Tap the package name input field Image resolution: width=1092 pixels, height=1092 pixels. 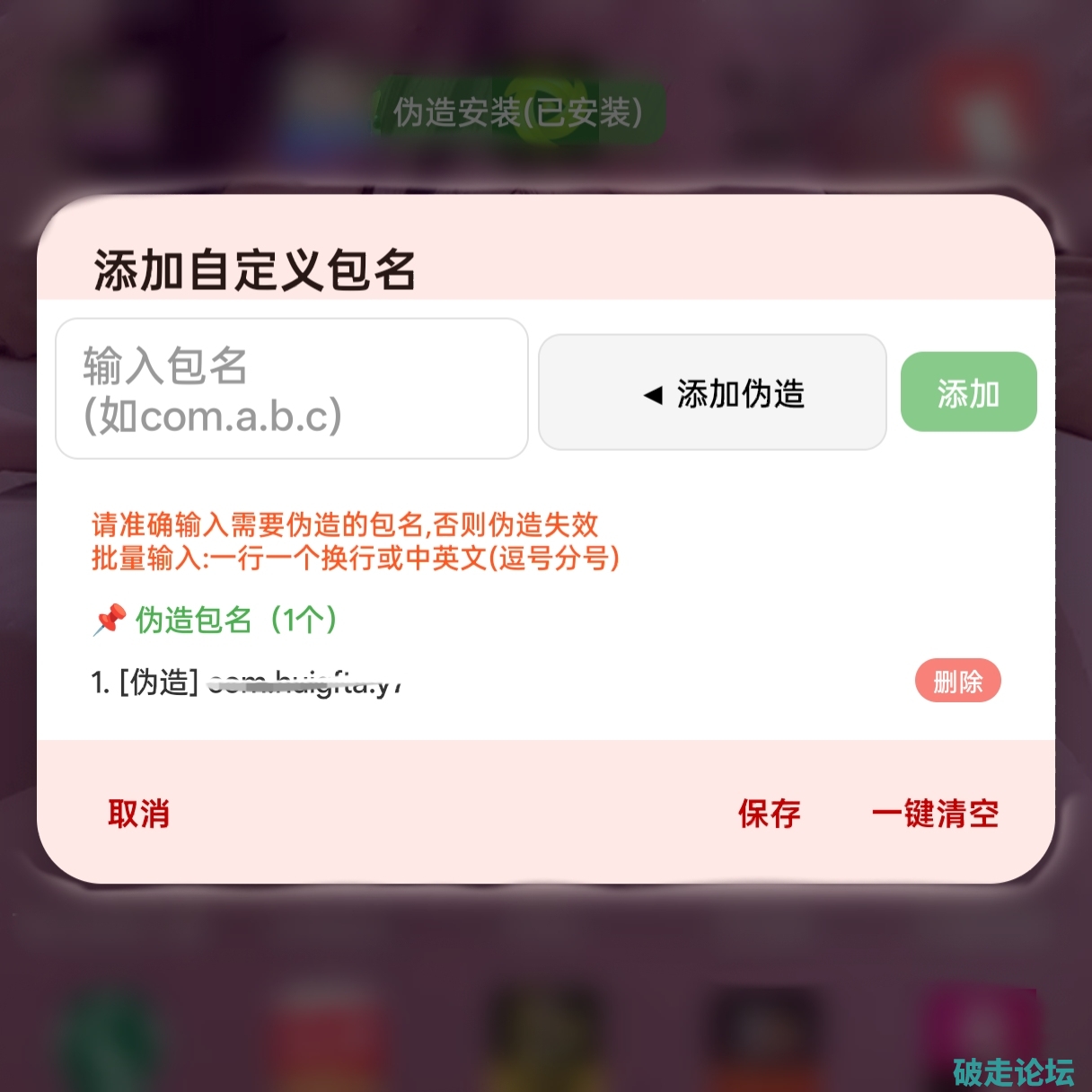pyautogui.click(x=291, y=389)
